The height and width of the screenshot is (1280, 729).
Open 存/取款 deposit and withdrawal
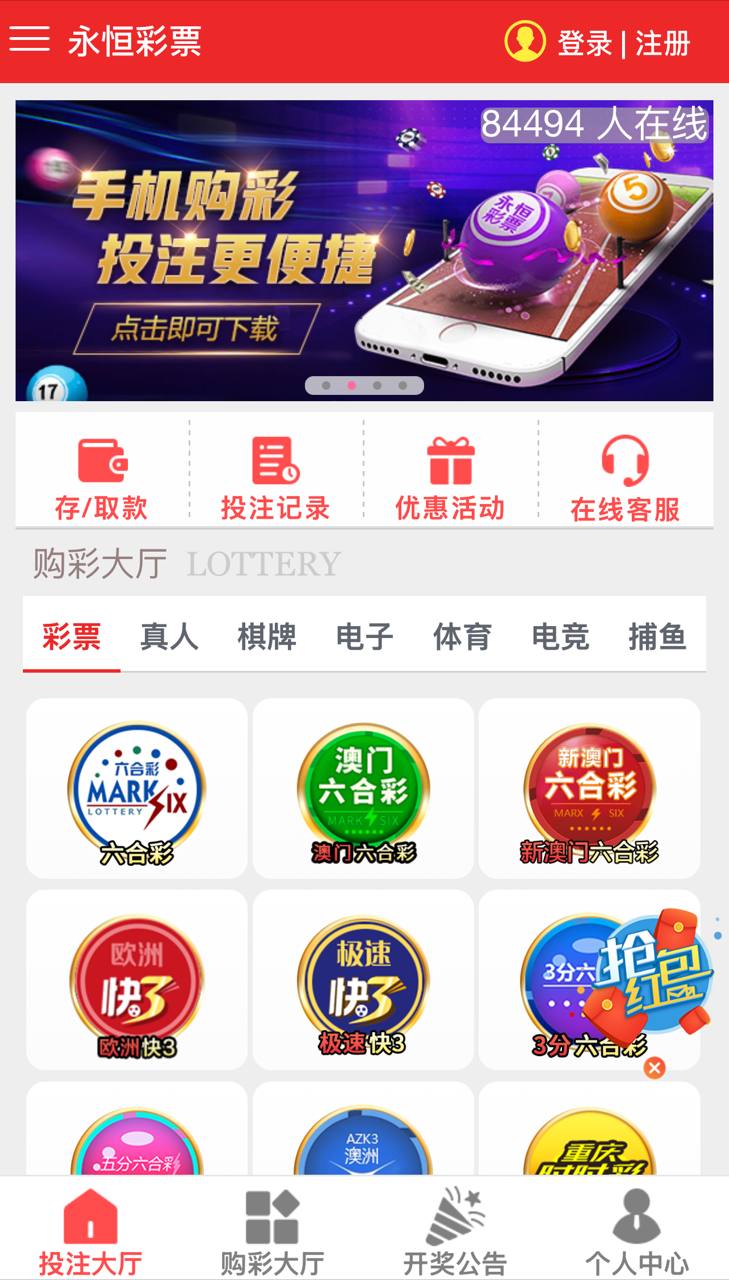click(101, 478)
